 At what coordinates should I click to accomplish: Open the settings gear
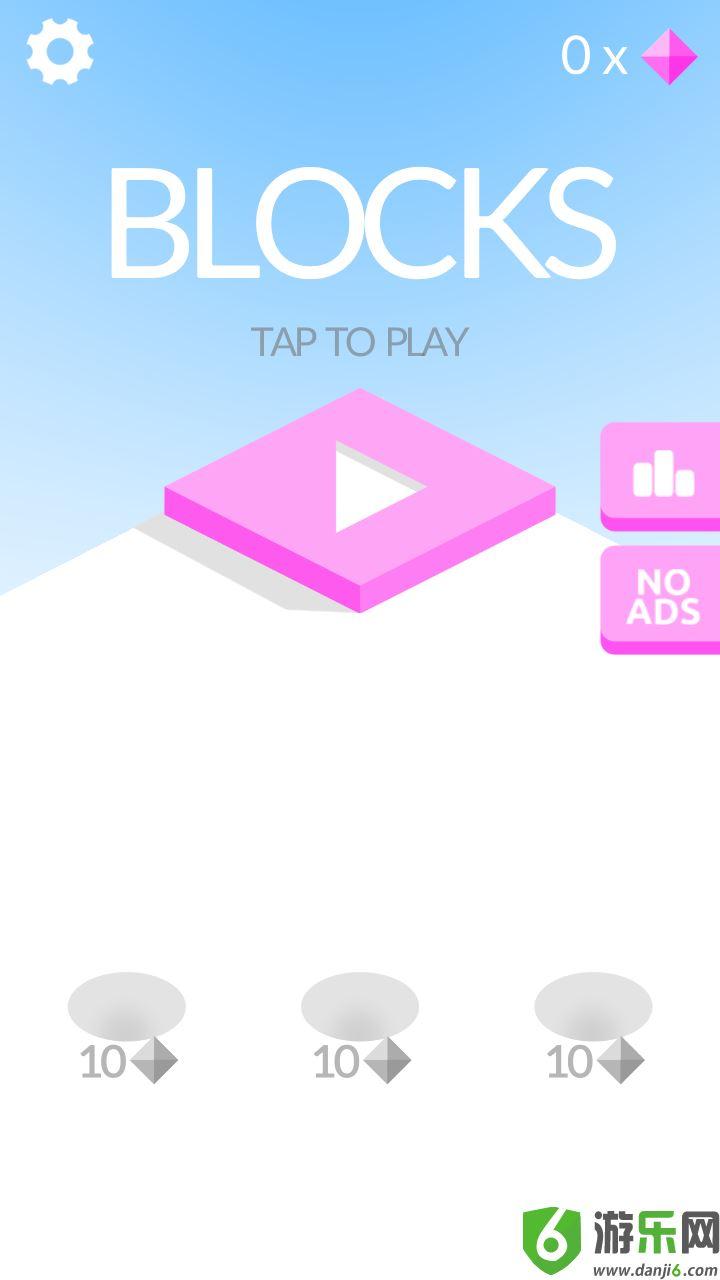click(60, 52)
